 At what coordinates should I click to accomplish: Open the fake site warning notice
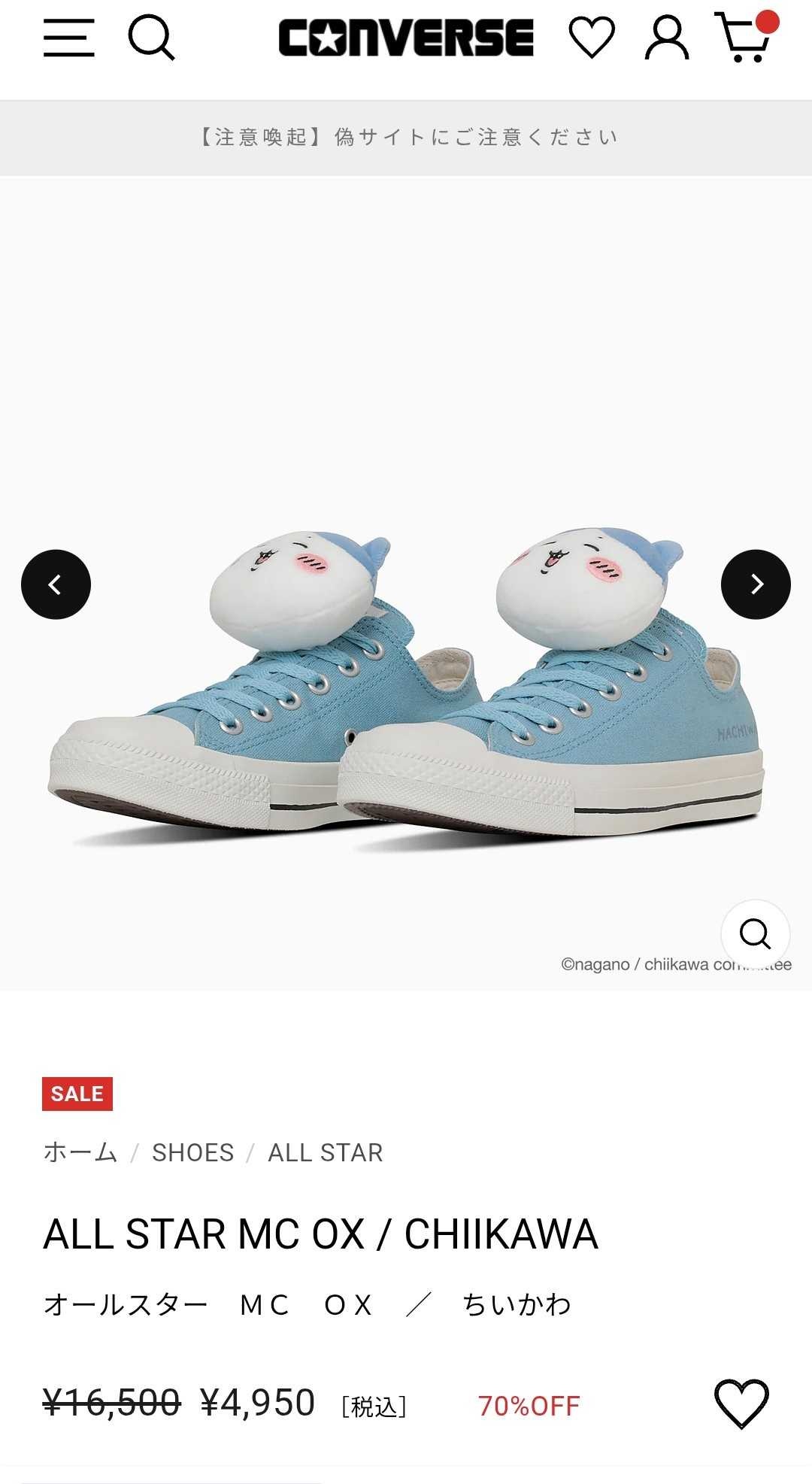406,137
